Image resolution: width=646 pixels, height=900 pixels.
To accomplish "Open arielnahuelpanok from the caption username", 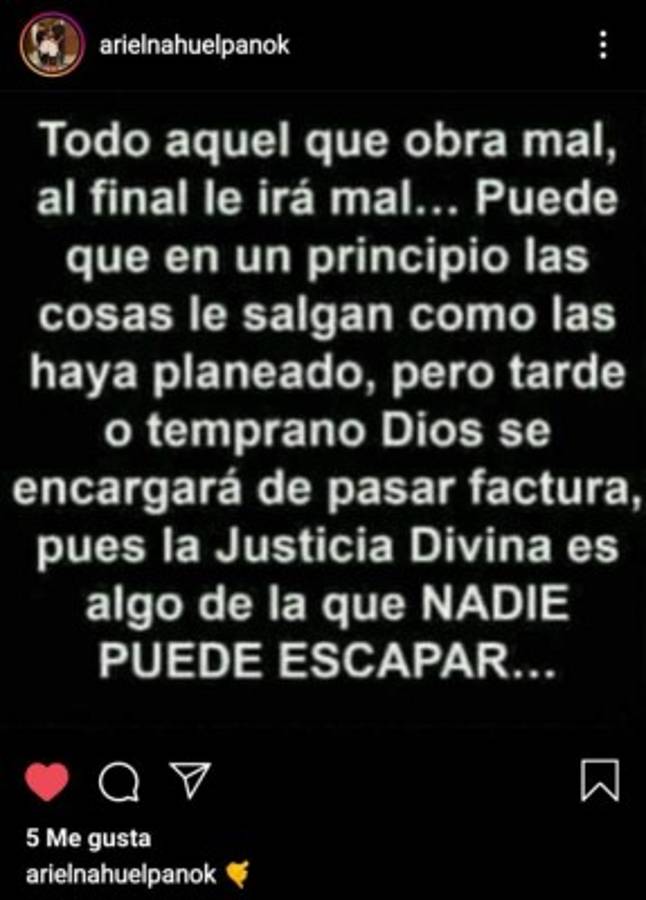I will (120, 873).
